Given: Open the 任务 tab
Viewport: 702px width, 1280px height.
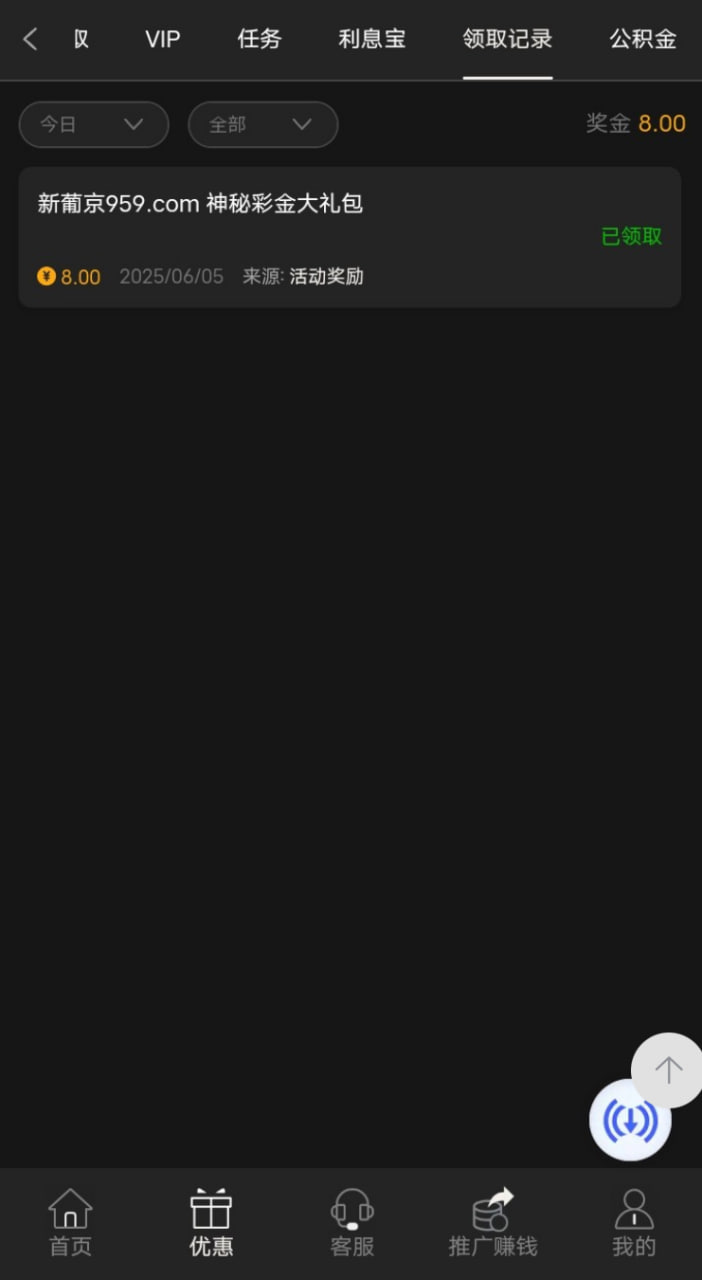Looking at the screenshot, I should [x=259, y=39].
